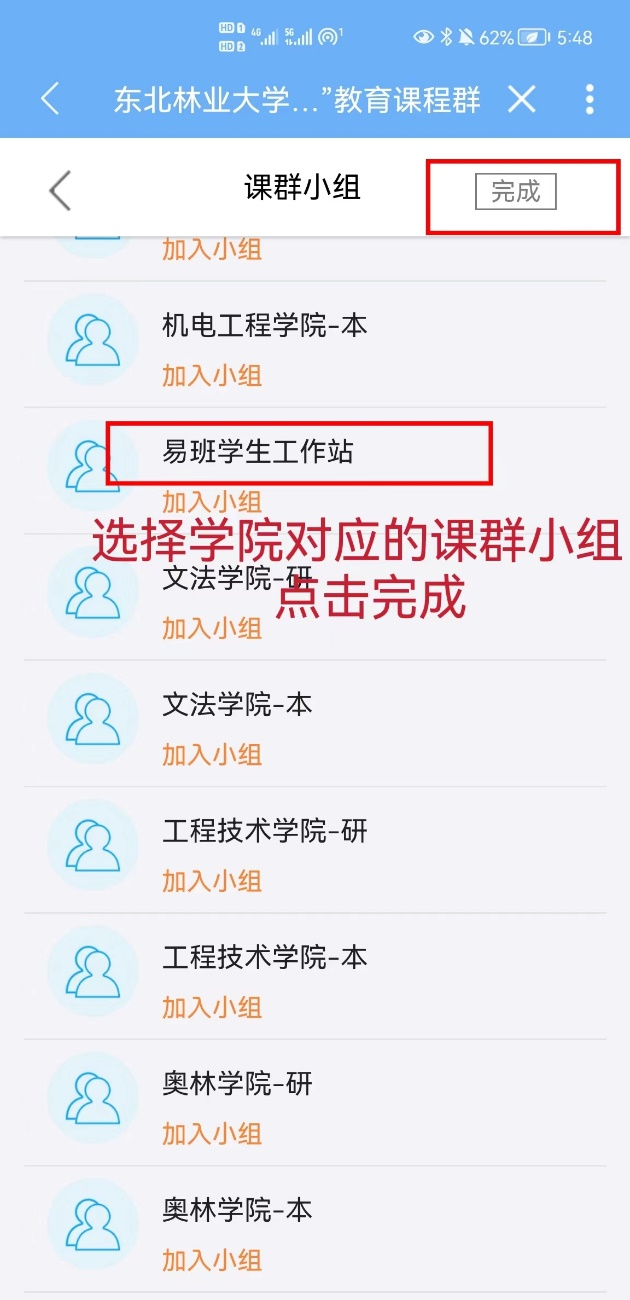Join the 工程技术学院-本 group
The width and height of the screenshot is (630, 1300).
212,1007
